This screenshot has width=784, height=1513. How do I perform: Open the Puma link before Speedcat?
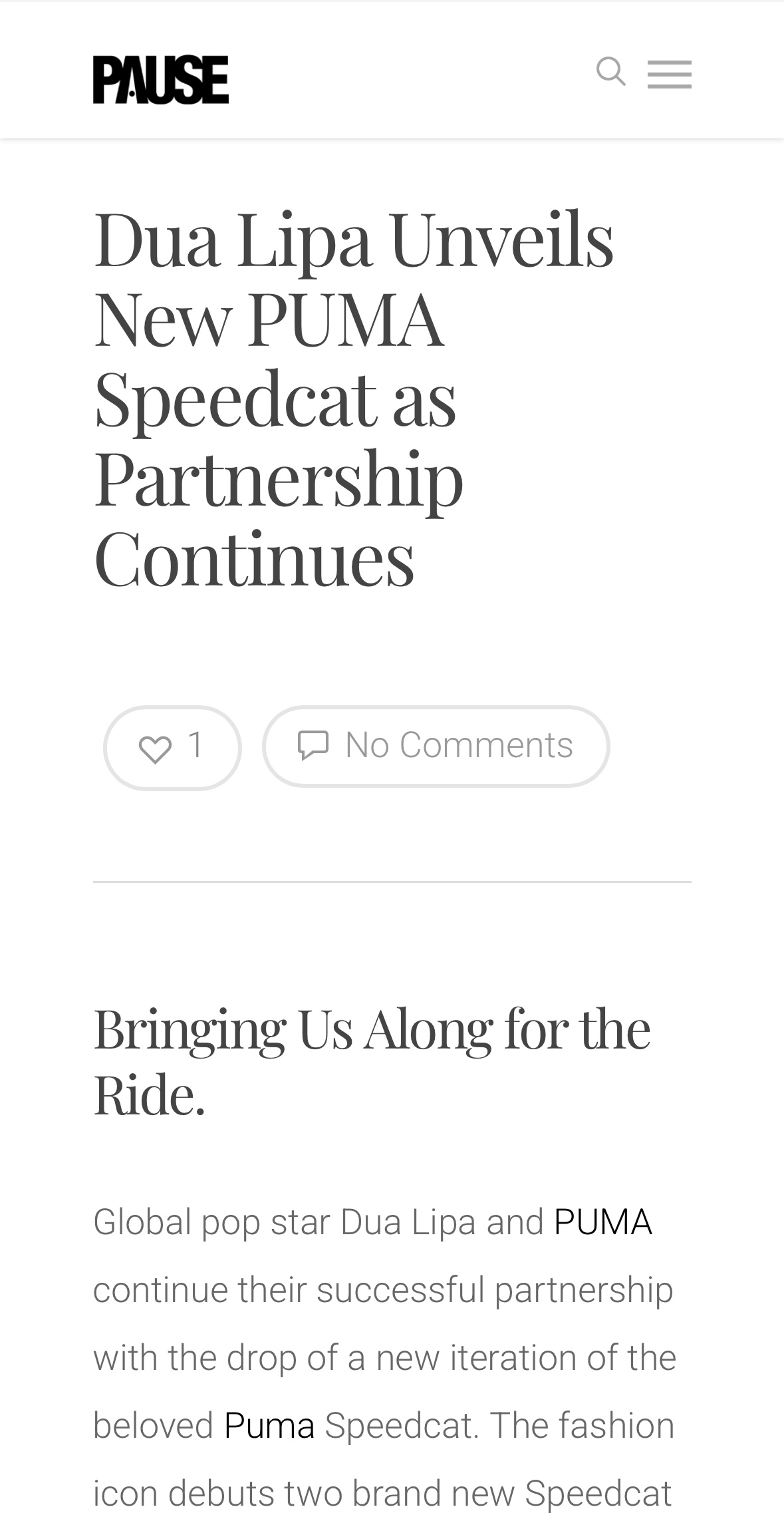[269, 1425]
